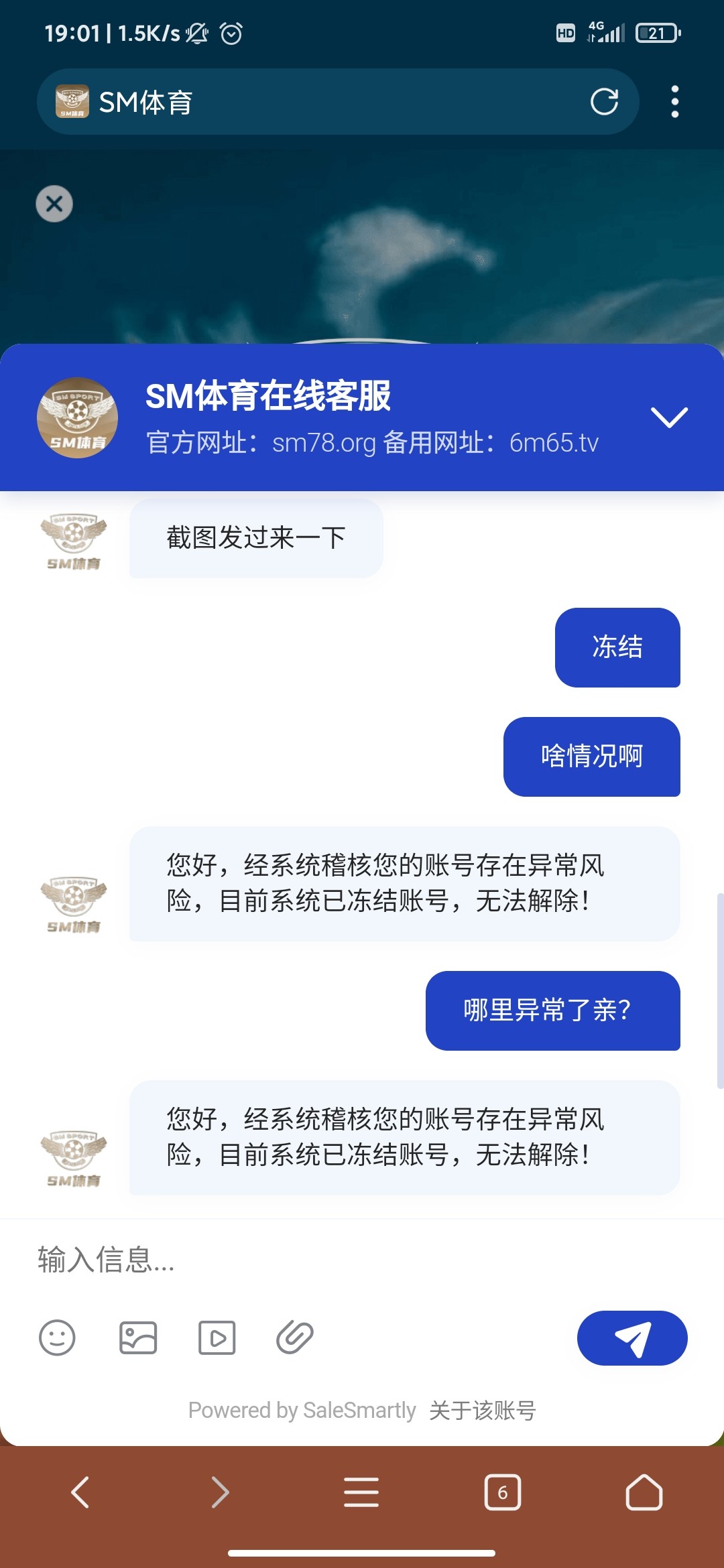This screenshot has height=1568, width=724.
Task: Send the message with the paper plane button
Action: [632, 1337]
